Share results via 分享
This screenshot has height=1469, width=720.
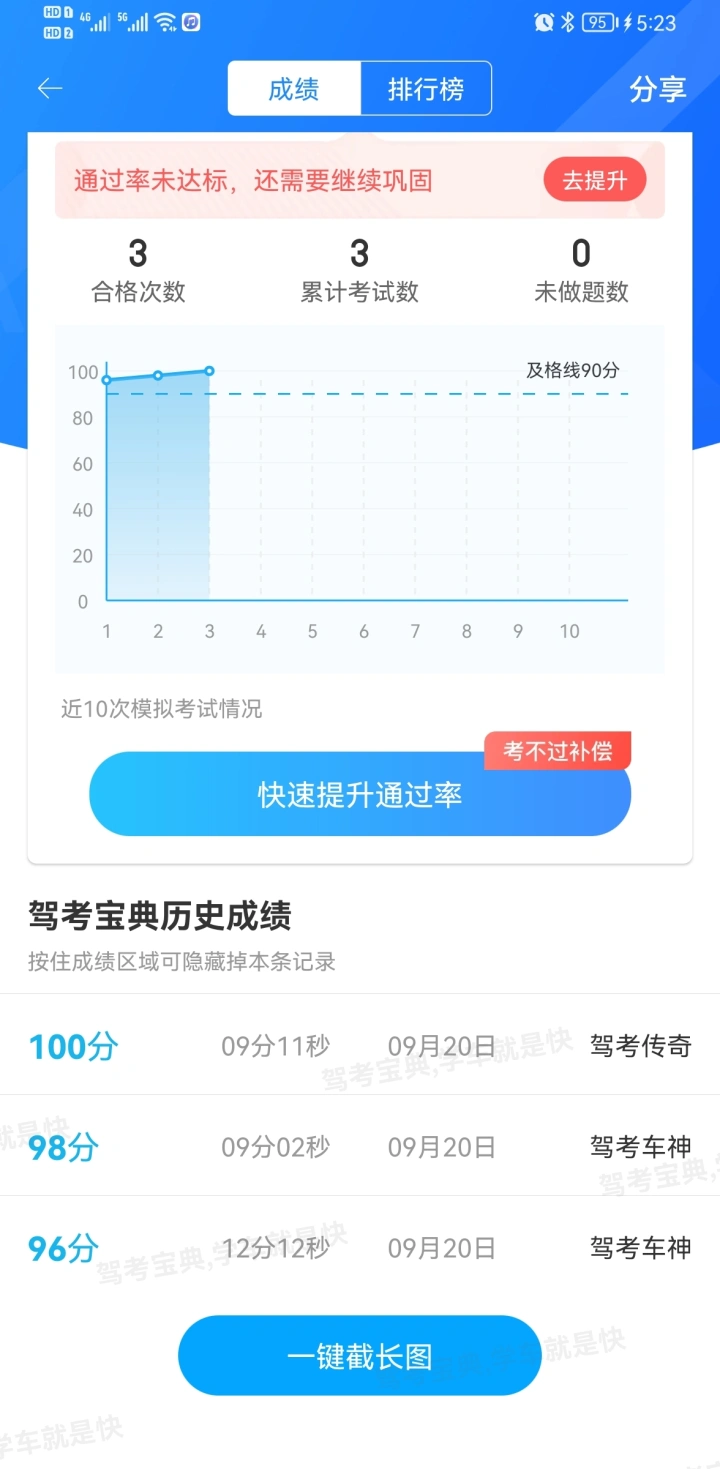(657, 89)
